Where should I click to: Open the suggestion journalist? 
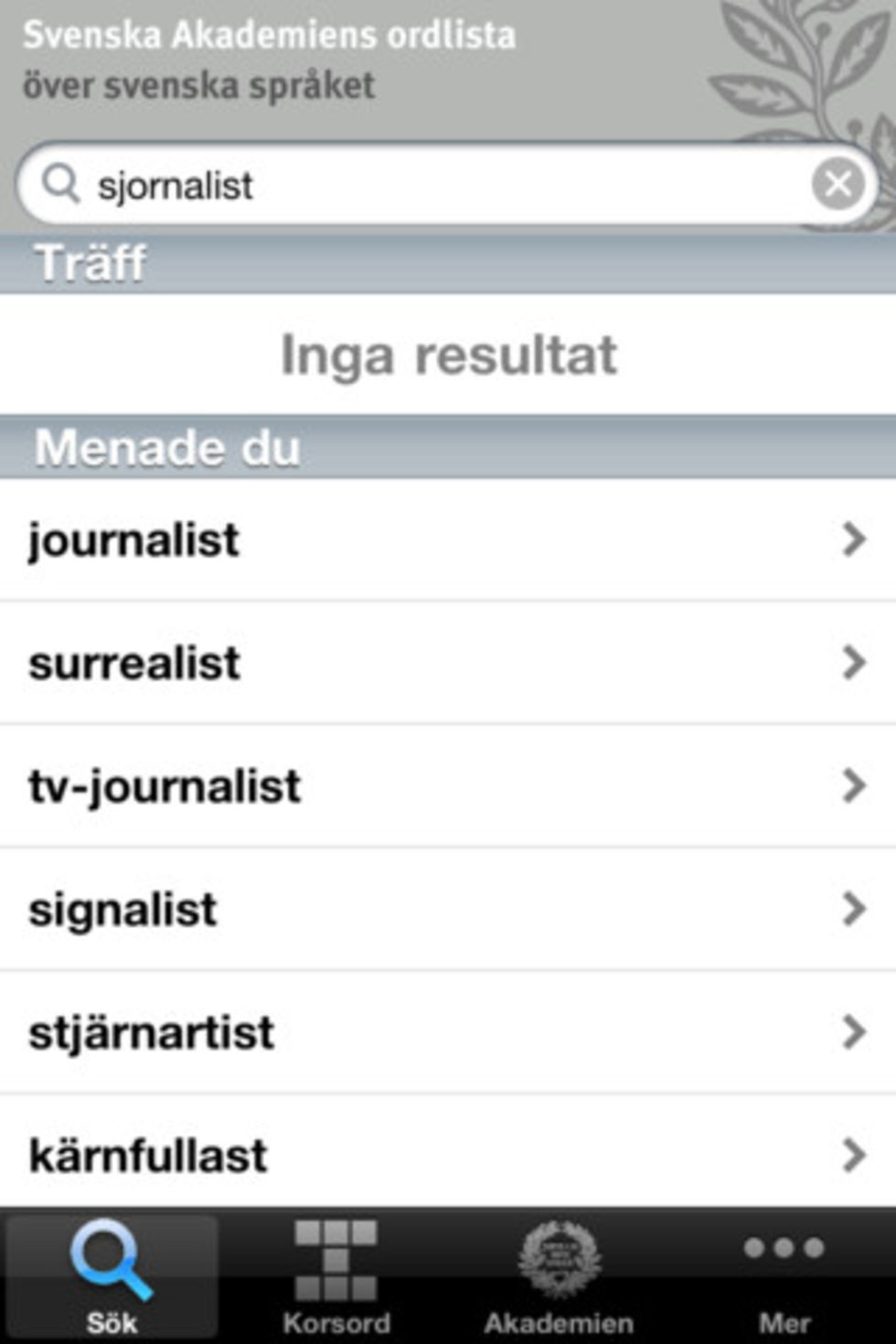[x=448, y=539]
